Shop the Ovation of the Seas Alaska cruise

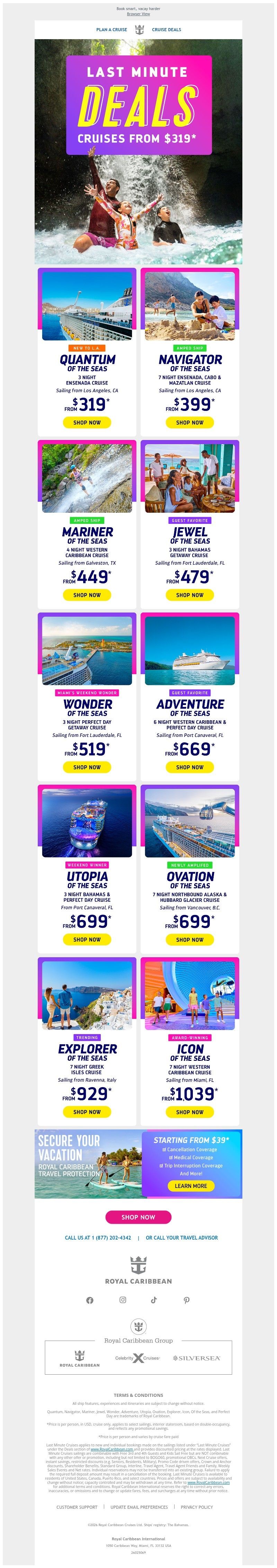coord(189,939)
